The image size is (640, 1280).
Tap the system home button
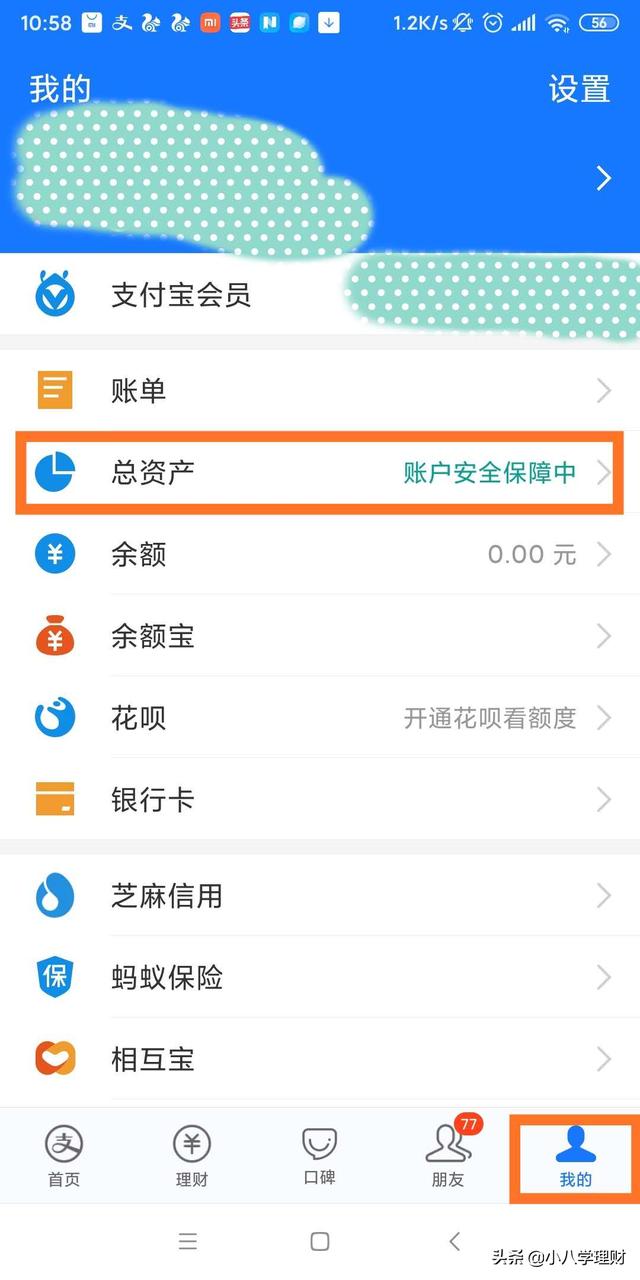click(320, 1241)
